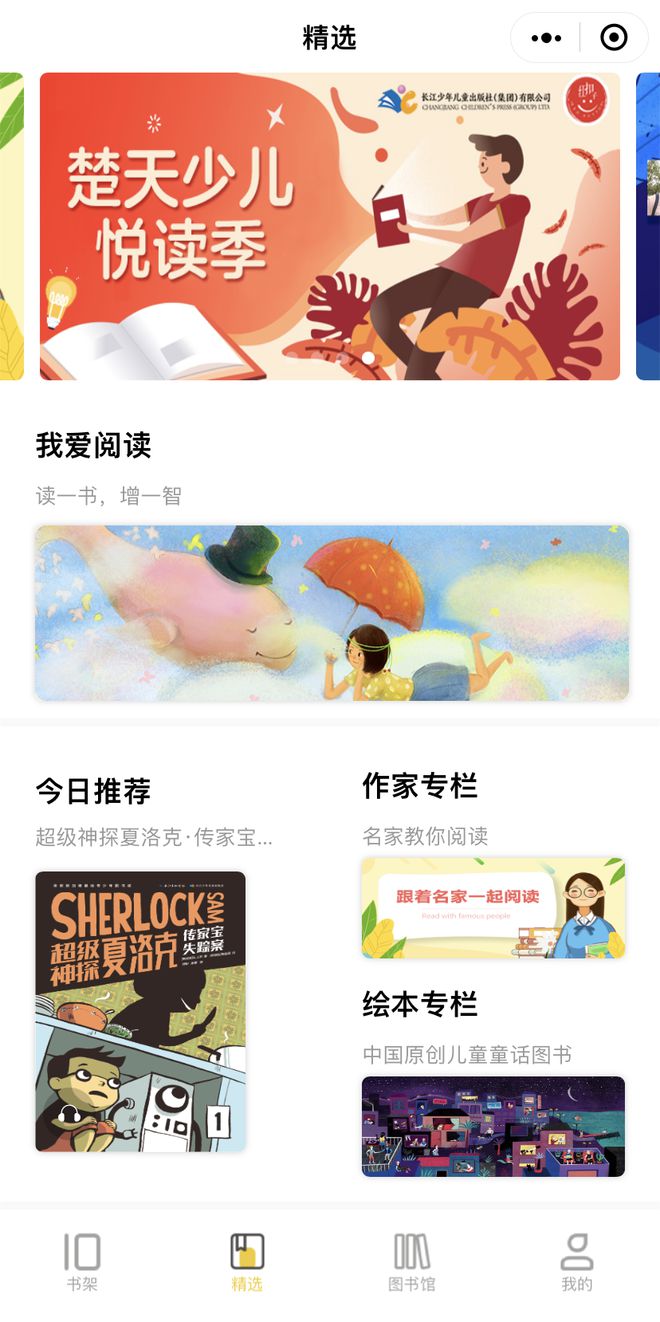This screenshot has width=660, height=1322.
Task: Open the Sherlock Sam book cover
Action: tap(140, 1011)
